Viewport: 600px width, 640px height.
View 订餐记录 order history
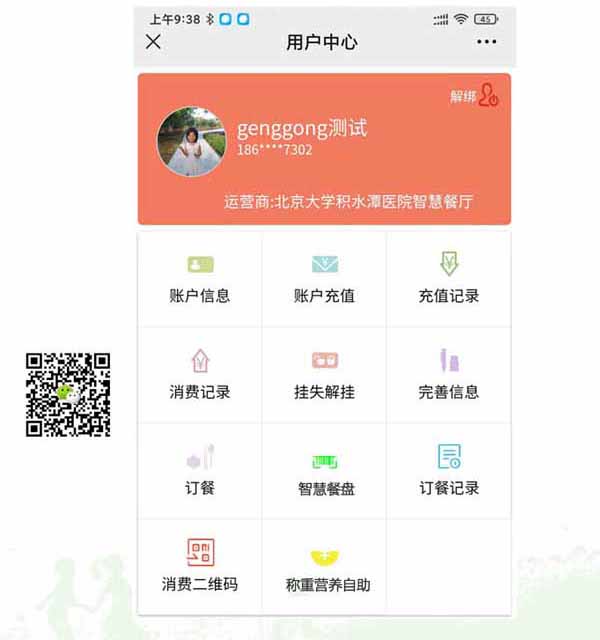(x=449, y=470)
